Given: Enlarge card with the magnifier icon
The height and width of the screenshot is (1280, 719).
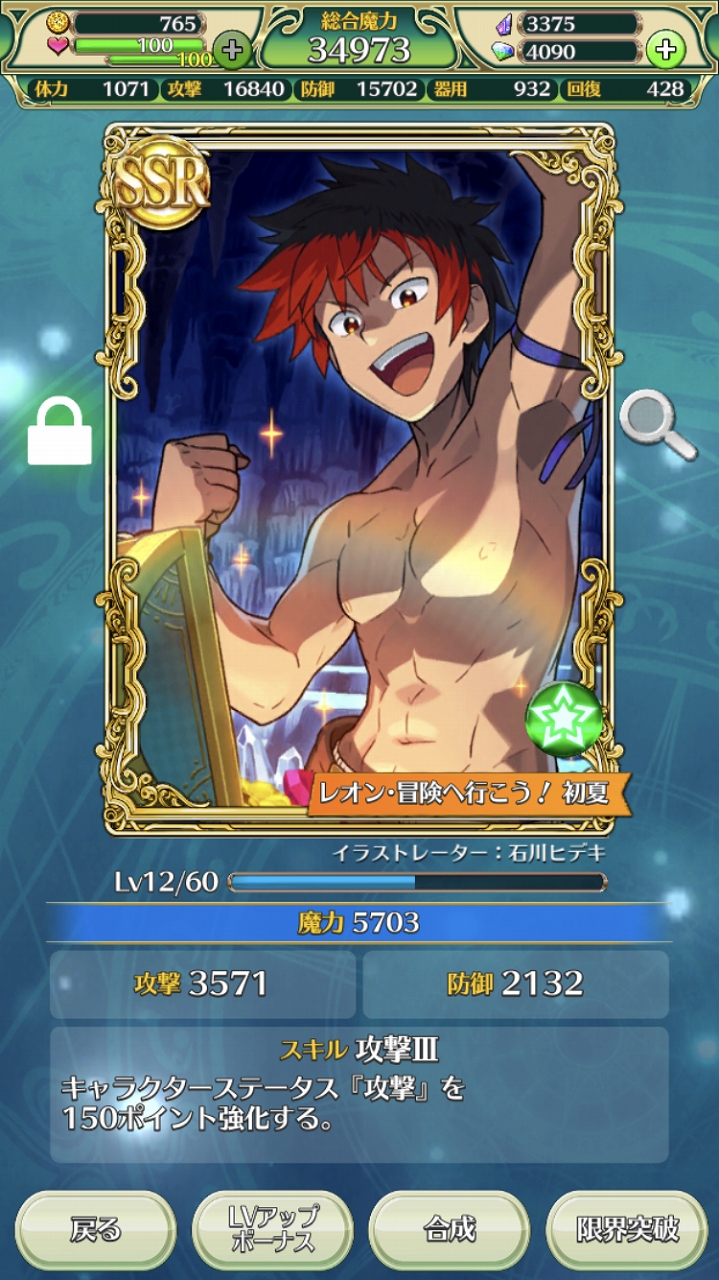Looking at the screenshot, I should click(x=657, y=425).
